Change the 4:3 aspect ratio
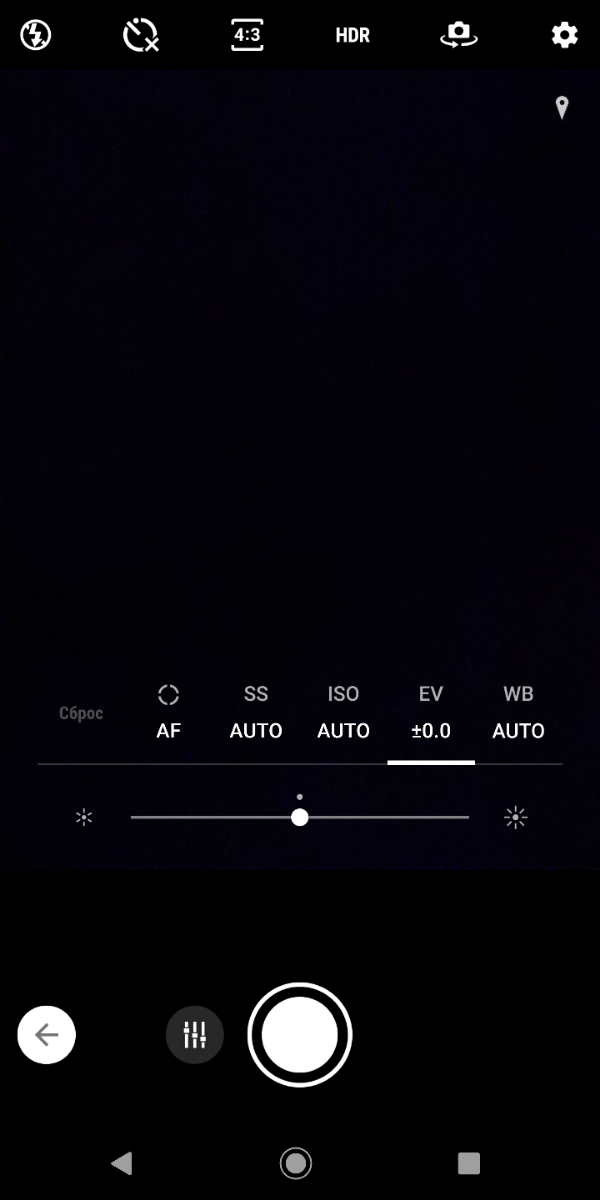 point(246,36)
